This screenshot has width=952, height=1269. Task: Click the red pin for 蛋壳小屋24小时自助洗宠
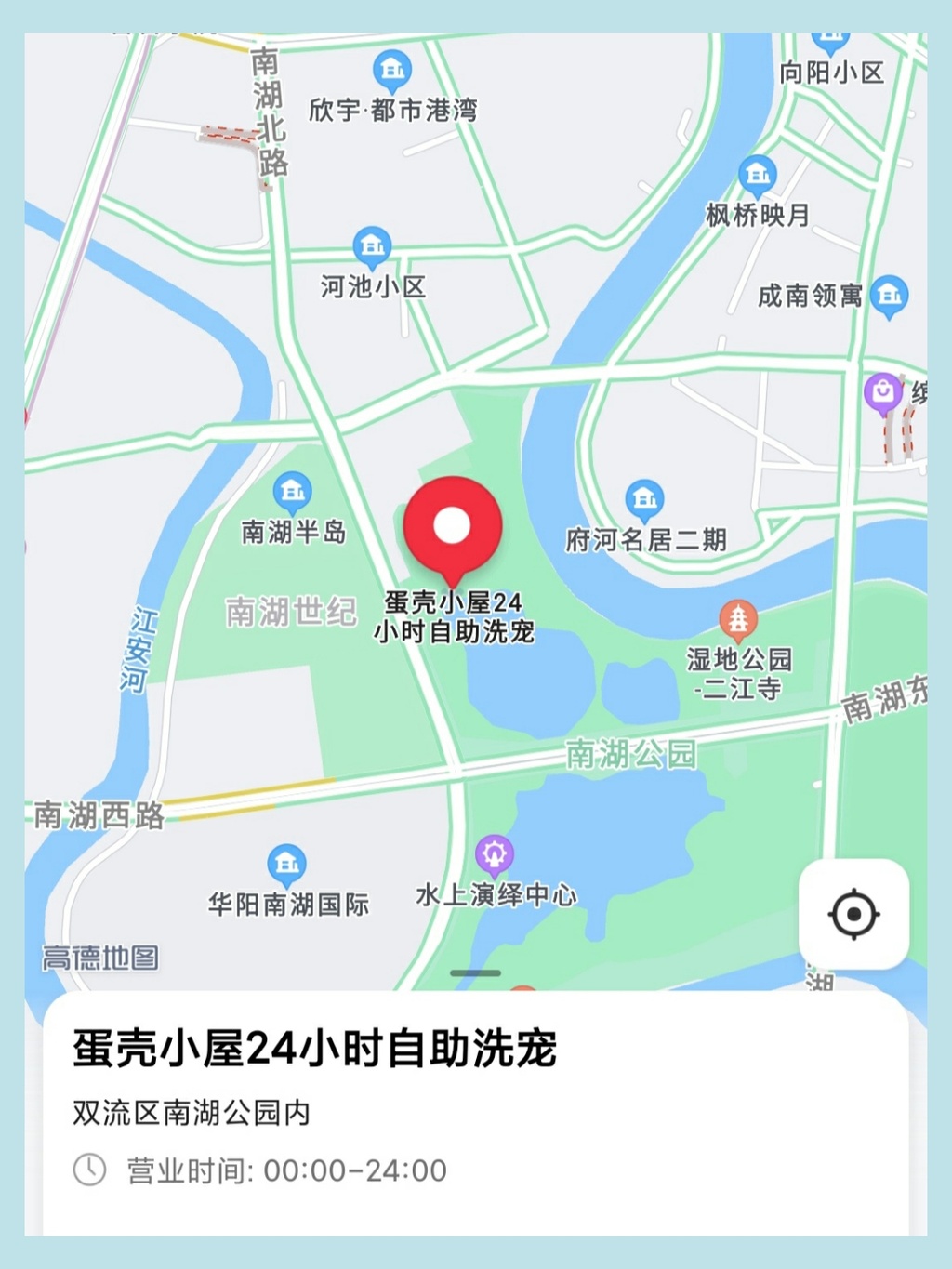[453, 525]
